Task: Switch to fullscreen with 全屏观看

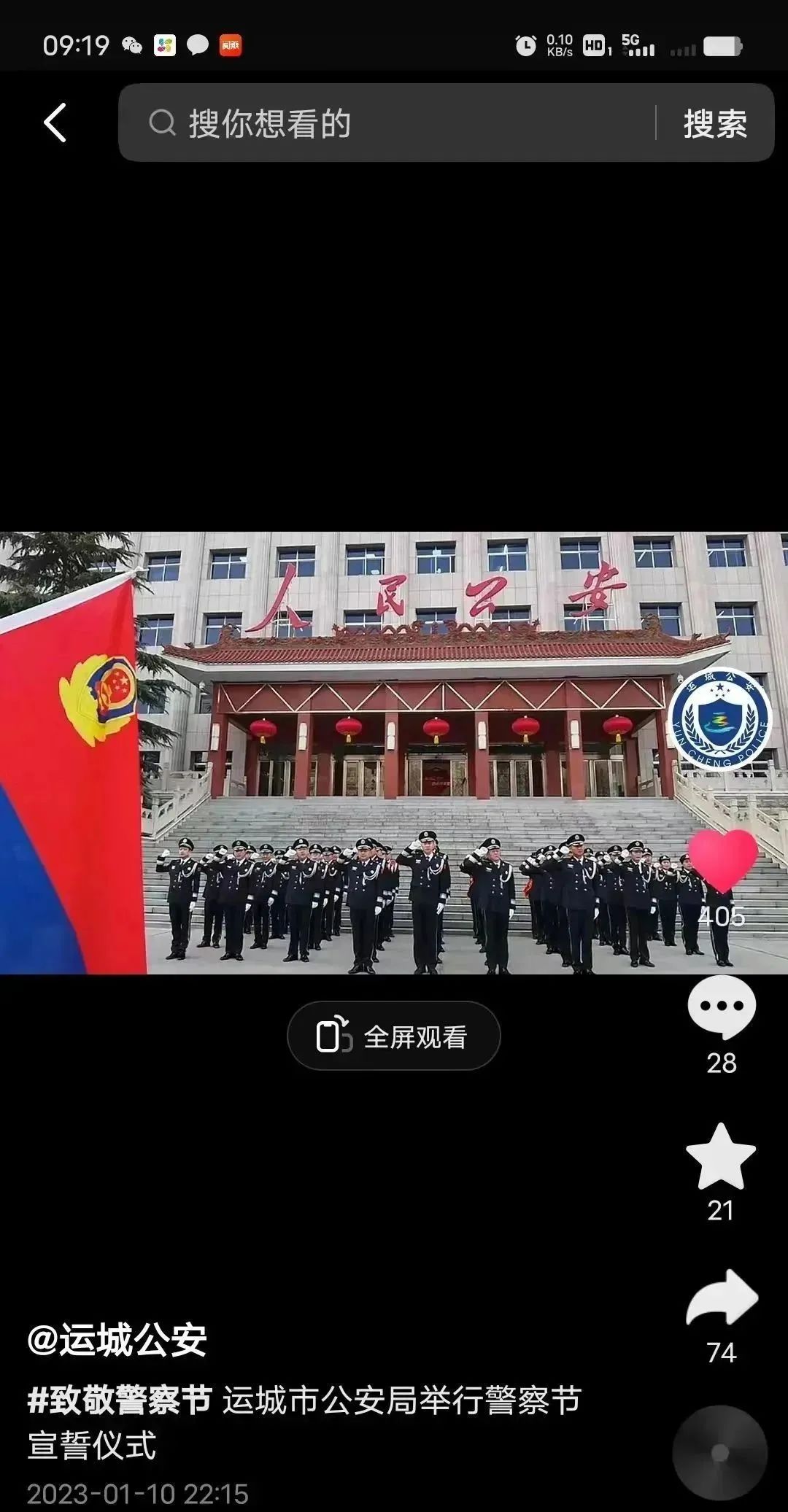Action: (394, 1036)
